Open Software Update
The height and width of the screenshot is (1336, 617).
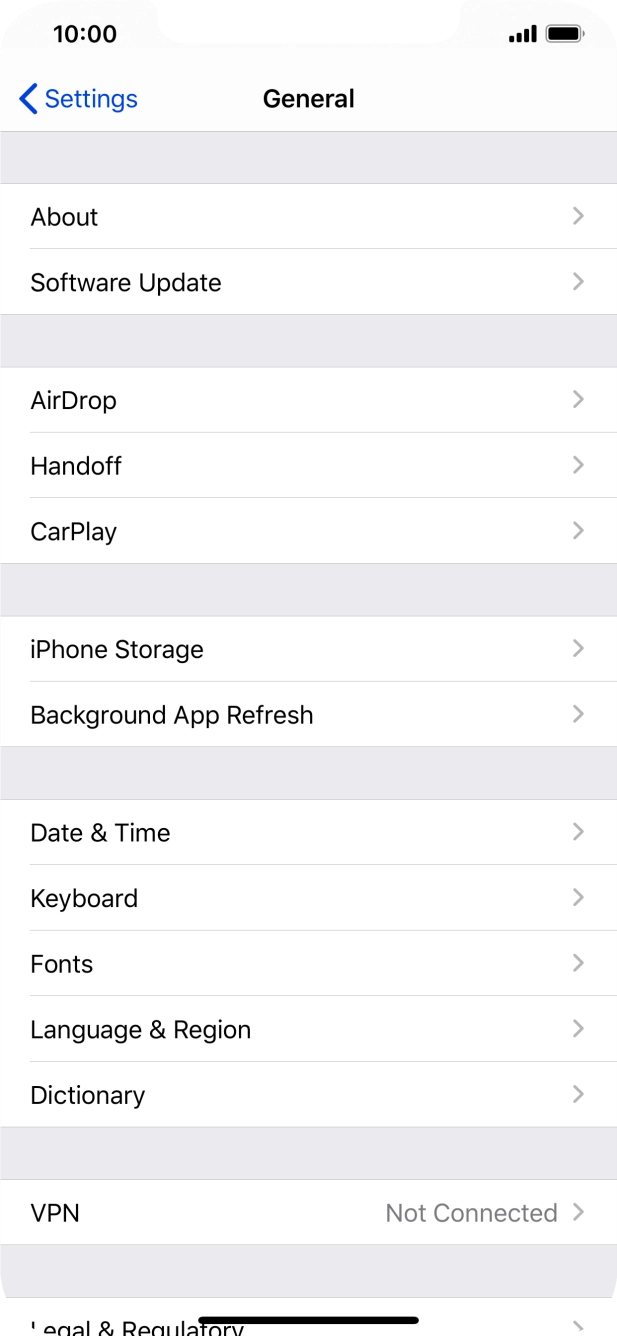tap(308, 282)
